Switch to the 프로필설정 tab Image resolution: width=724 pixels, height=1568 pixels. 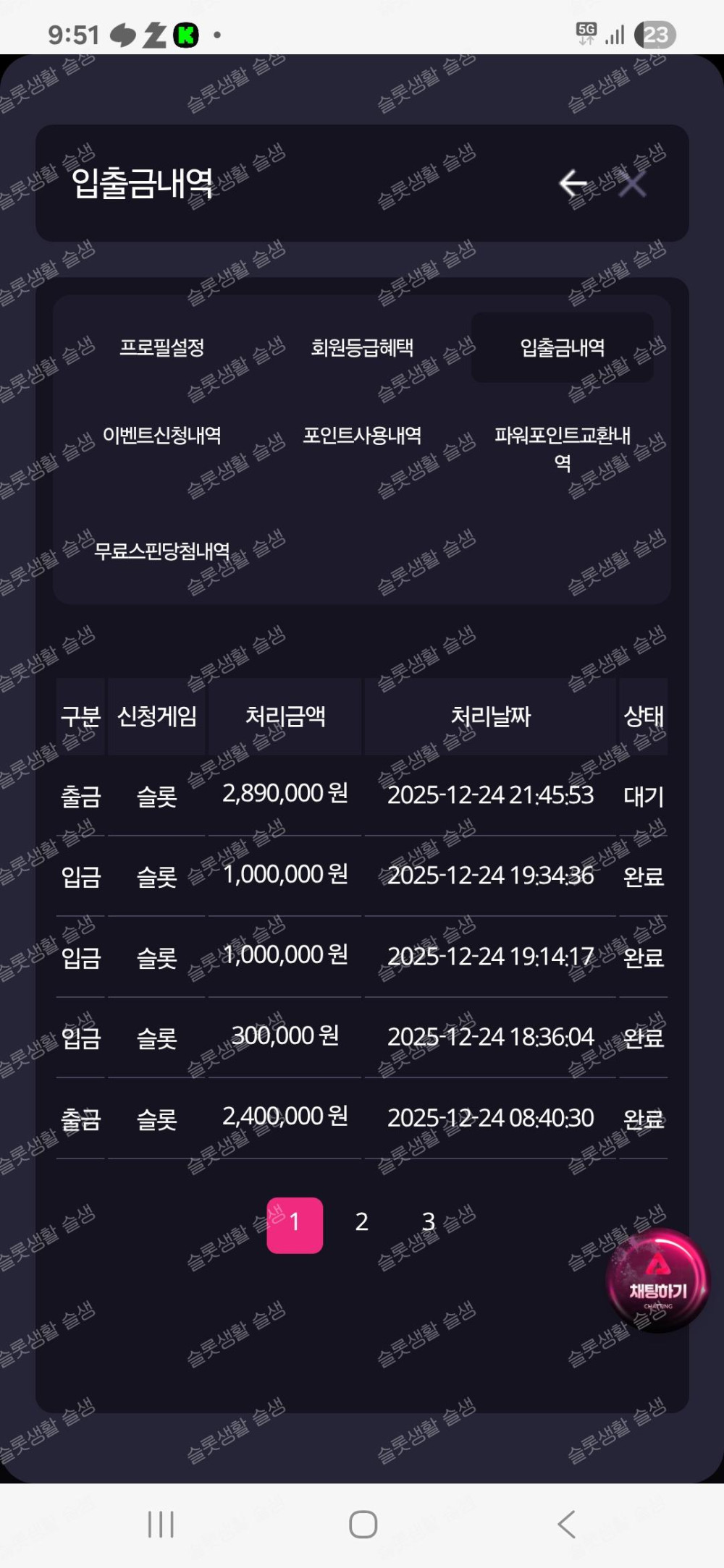click(x=161, y=347)
